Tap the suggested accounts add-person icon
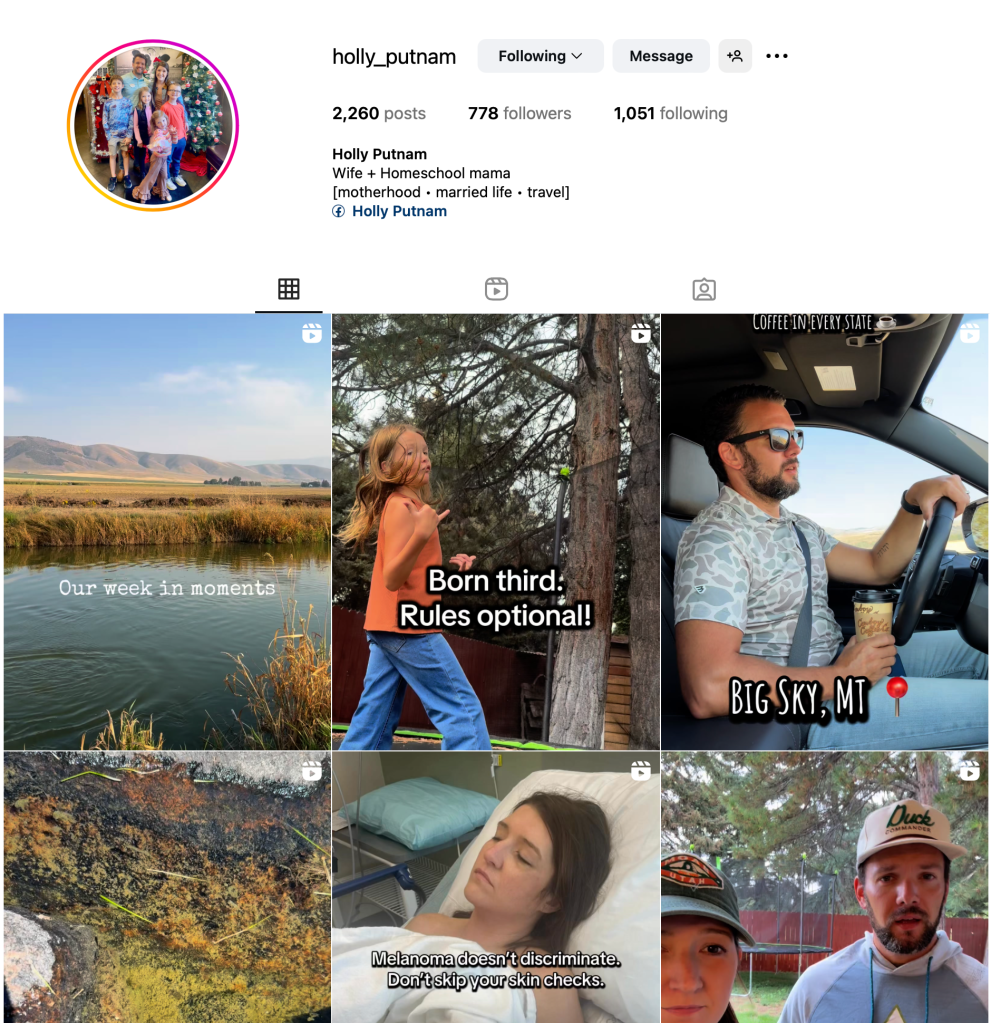The image size is (991, 1023). [x=735, y=56]
